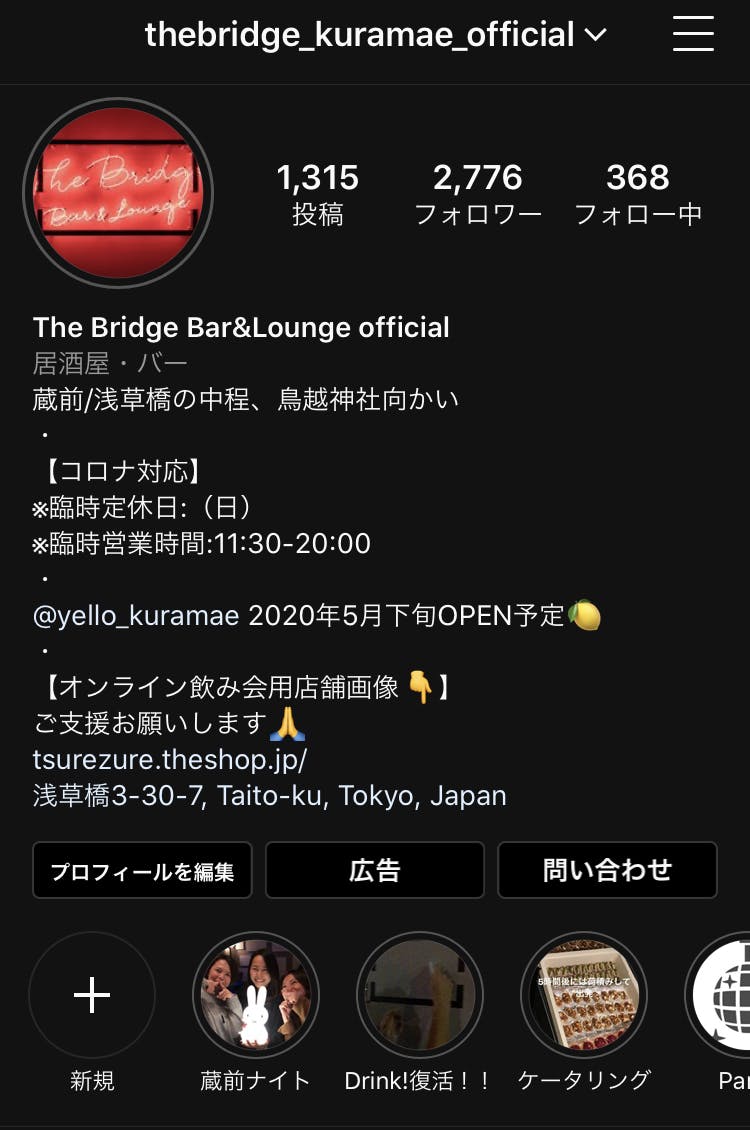This screenshot has width=750, height=1130.
Task: Show the フォロー中 following list
Action: (638, 193)
